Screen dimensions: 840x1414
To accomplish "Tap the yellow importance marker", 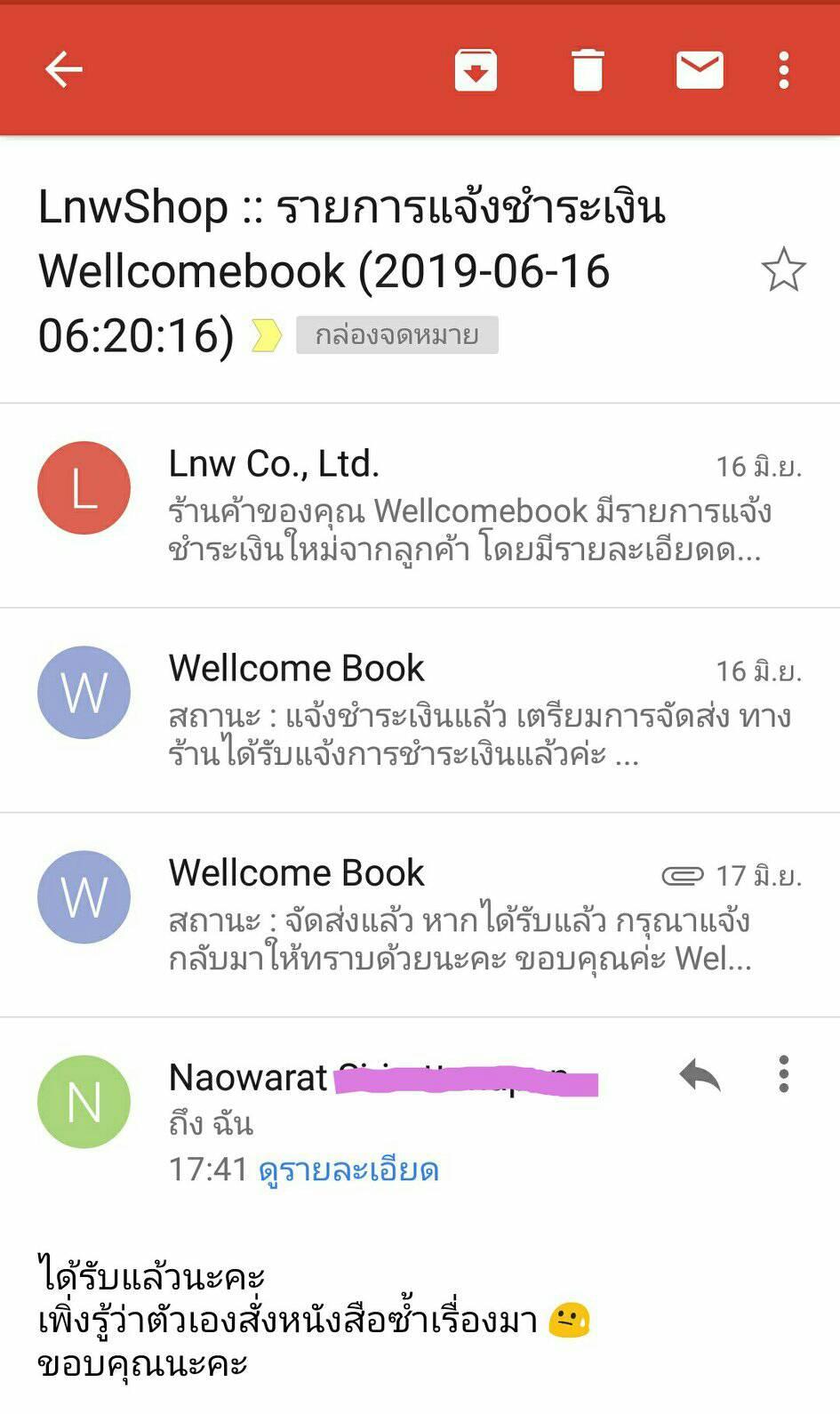I will pos(267,335).
